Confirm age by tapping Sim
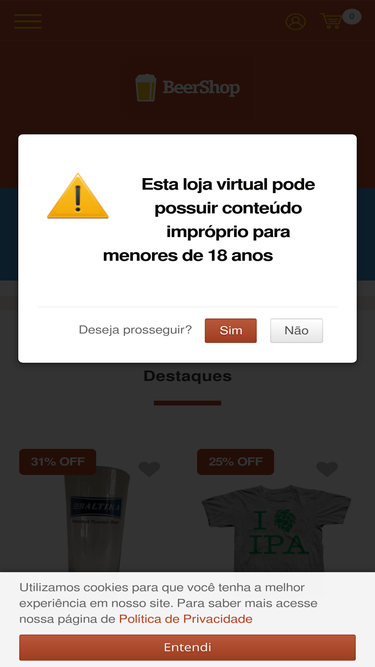This screenshot has height=667, width=375. pyautogui.click(x=230, y=331)
